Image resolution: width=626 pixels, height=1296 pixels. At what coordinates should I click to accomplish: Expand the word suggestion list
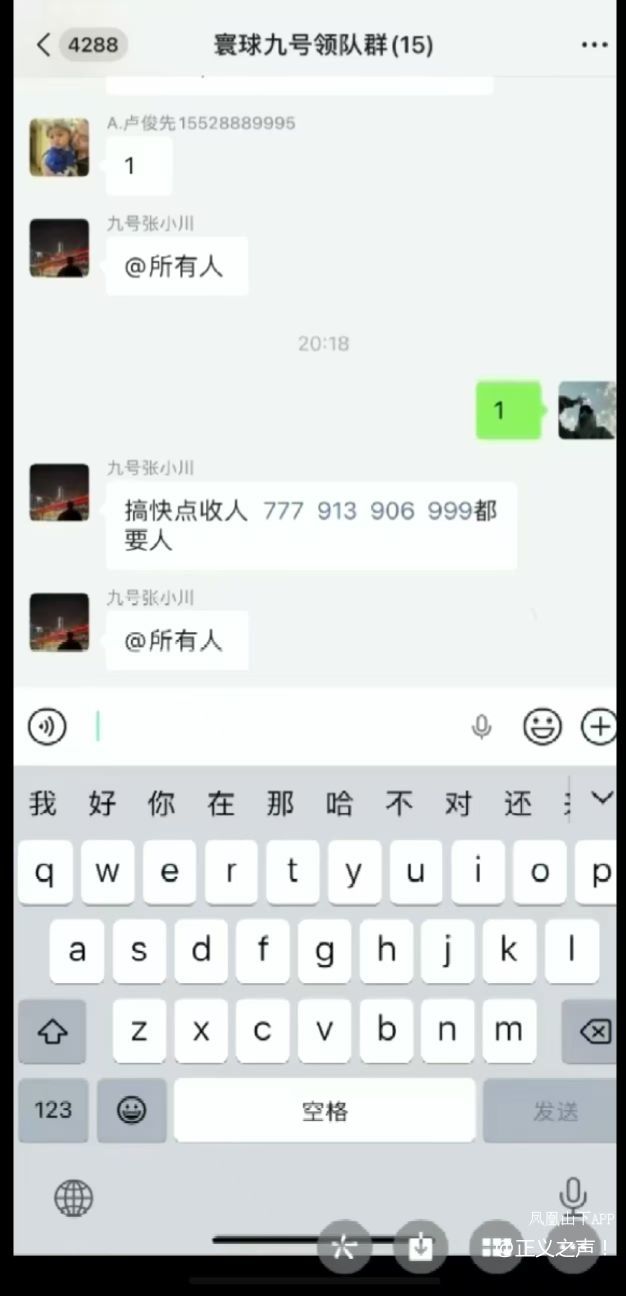point(601,798)
